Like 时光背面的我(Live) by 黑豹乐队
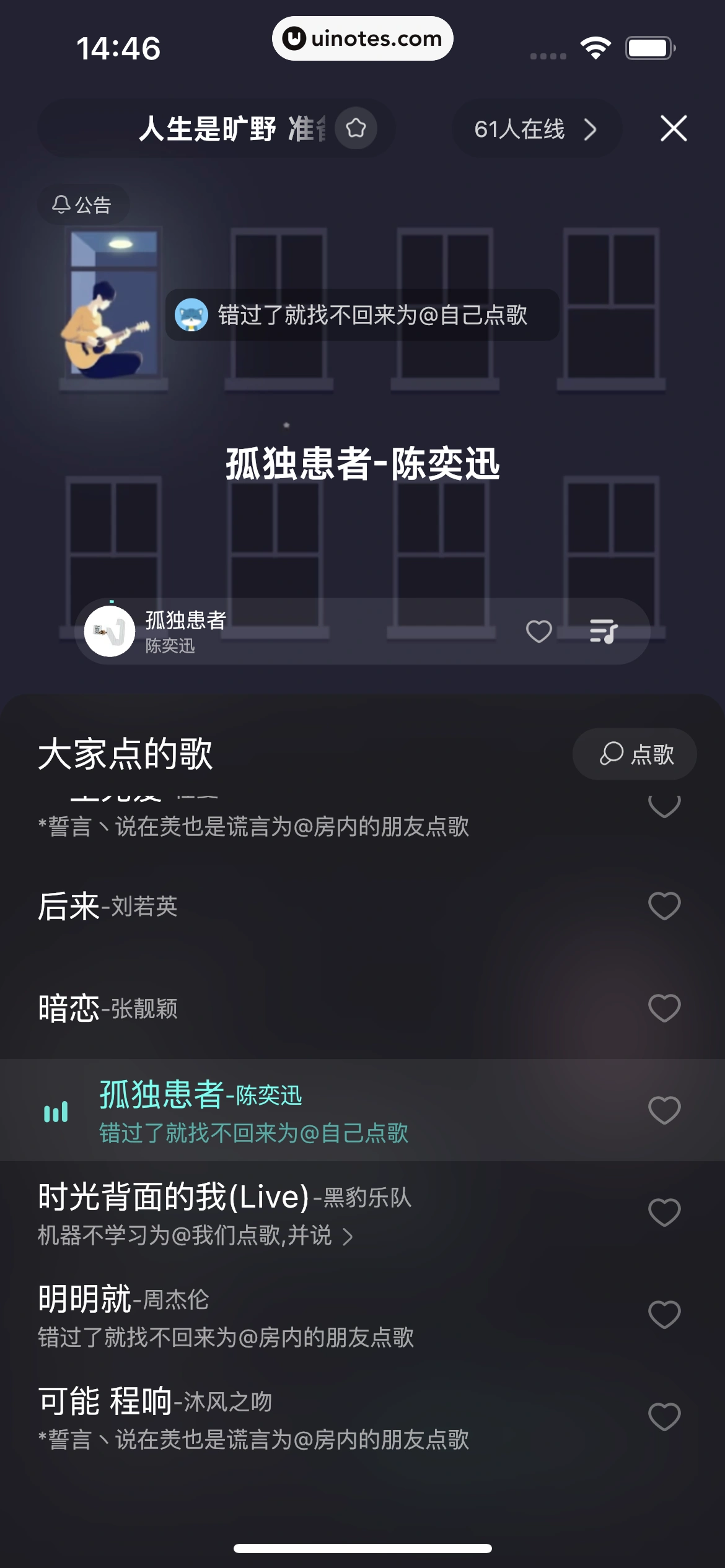725x1568 pixels. (x=664, y=1214)
